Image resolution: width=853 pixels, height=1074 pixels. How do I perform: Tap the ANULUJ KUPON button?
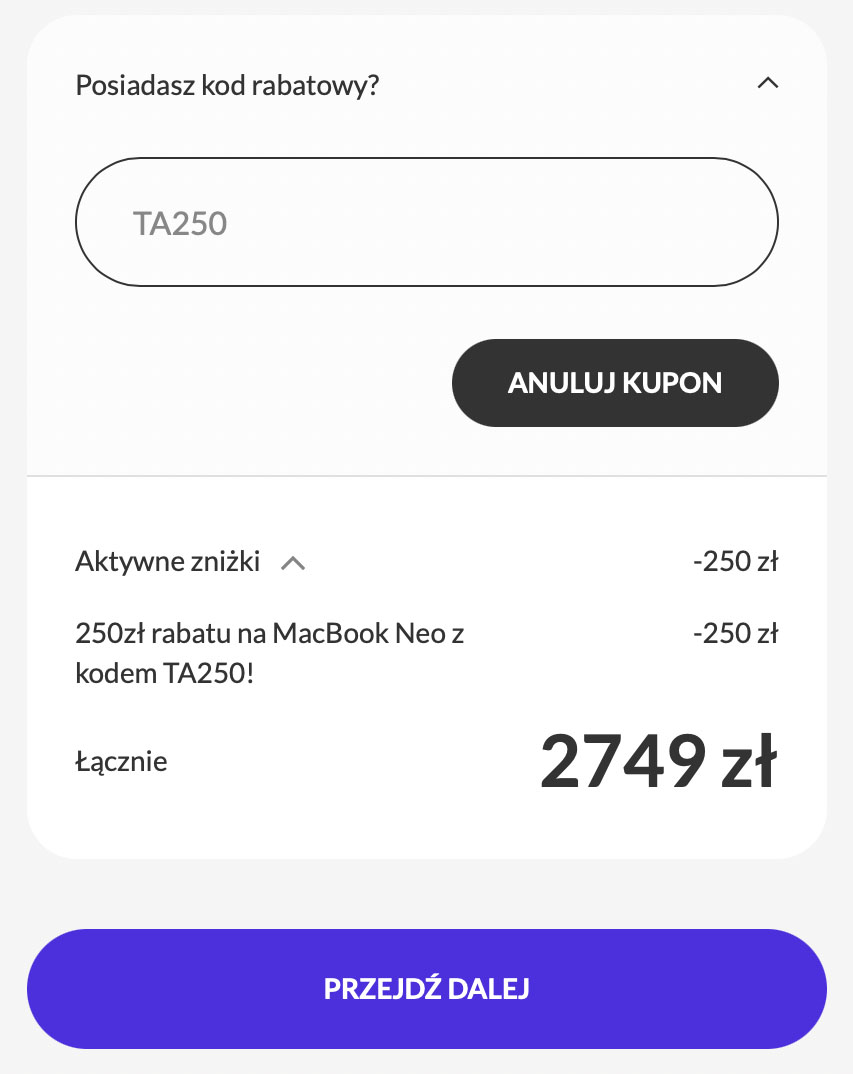coord(614,383)
